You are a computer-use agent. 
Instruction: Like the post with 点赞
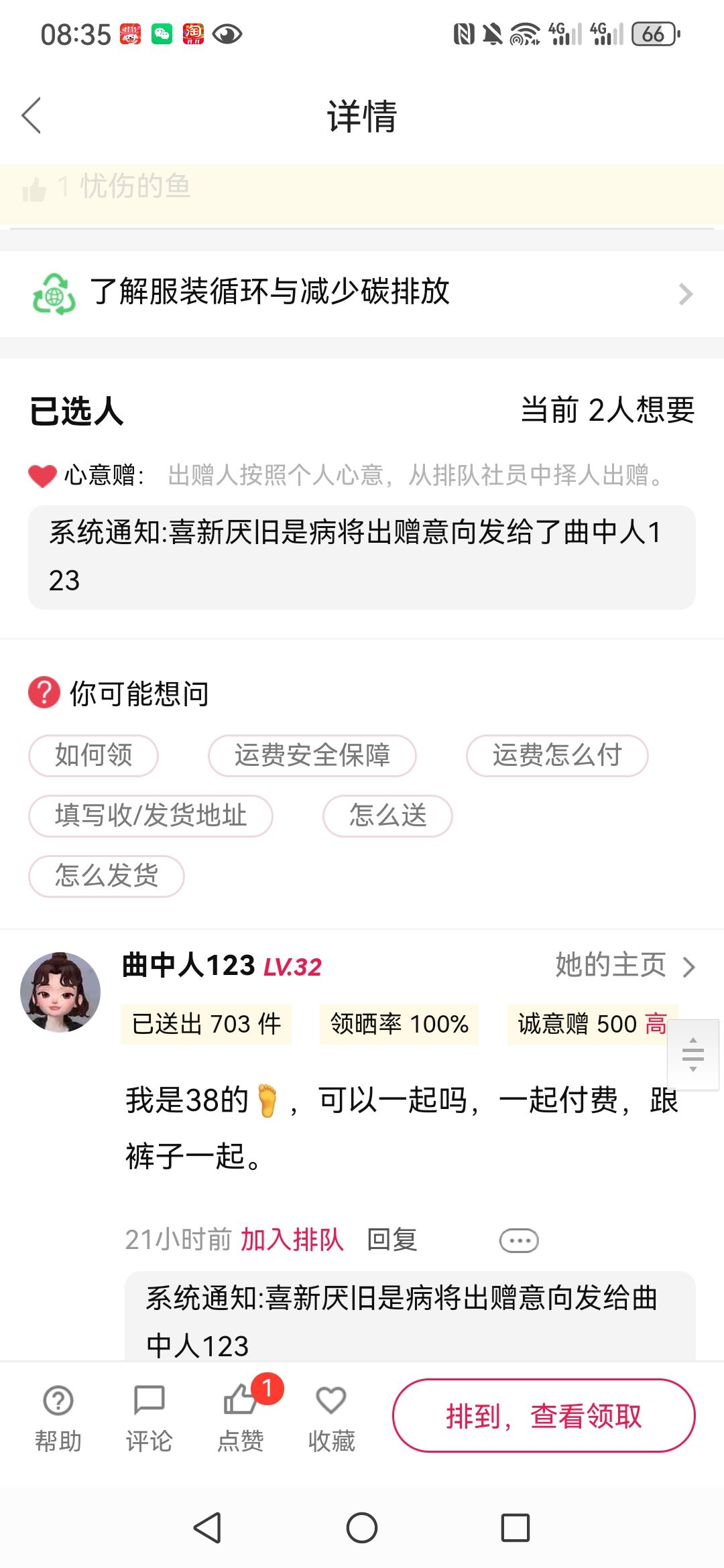click(241, 1417)
